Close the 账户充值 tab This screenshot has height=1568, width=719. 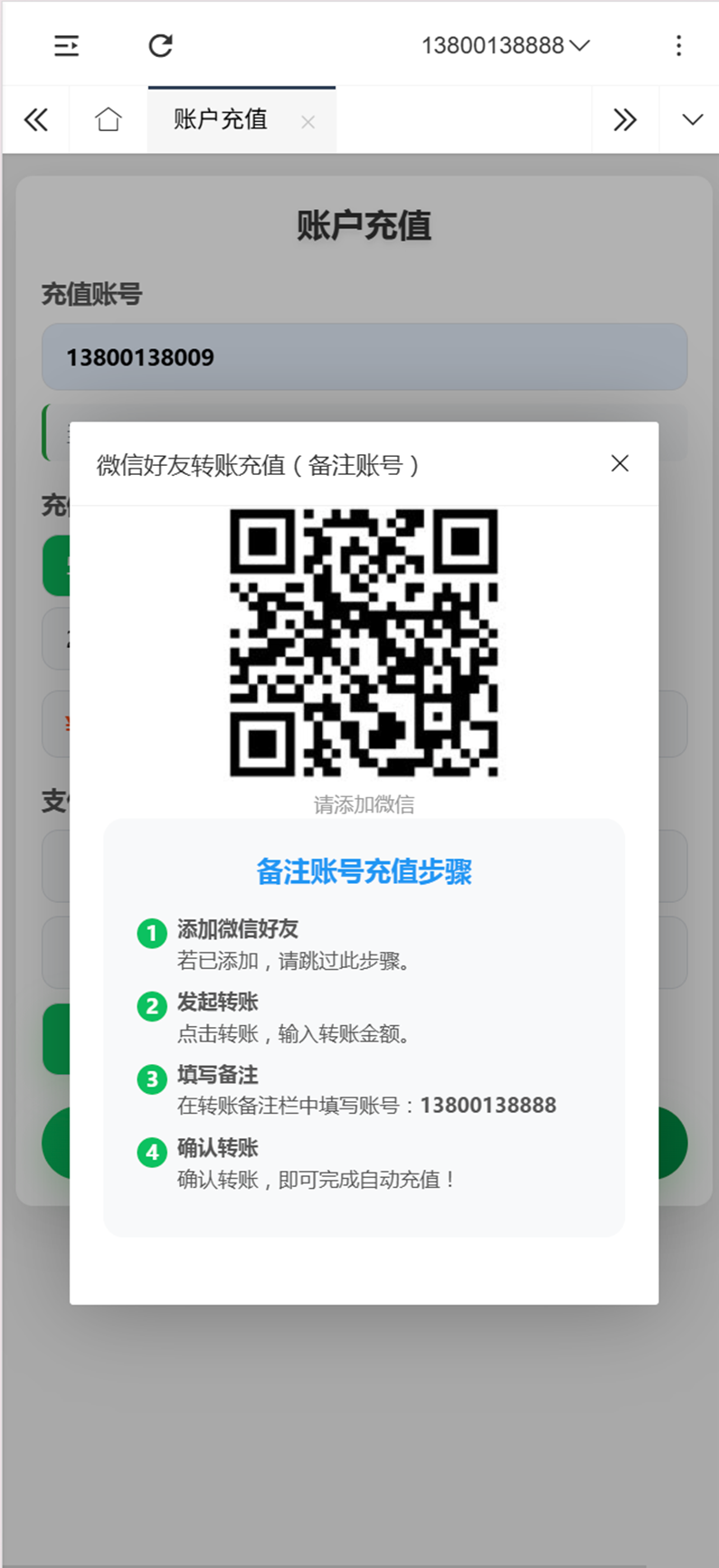(x=307, y=121)
